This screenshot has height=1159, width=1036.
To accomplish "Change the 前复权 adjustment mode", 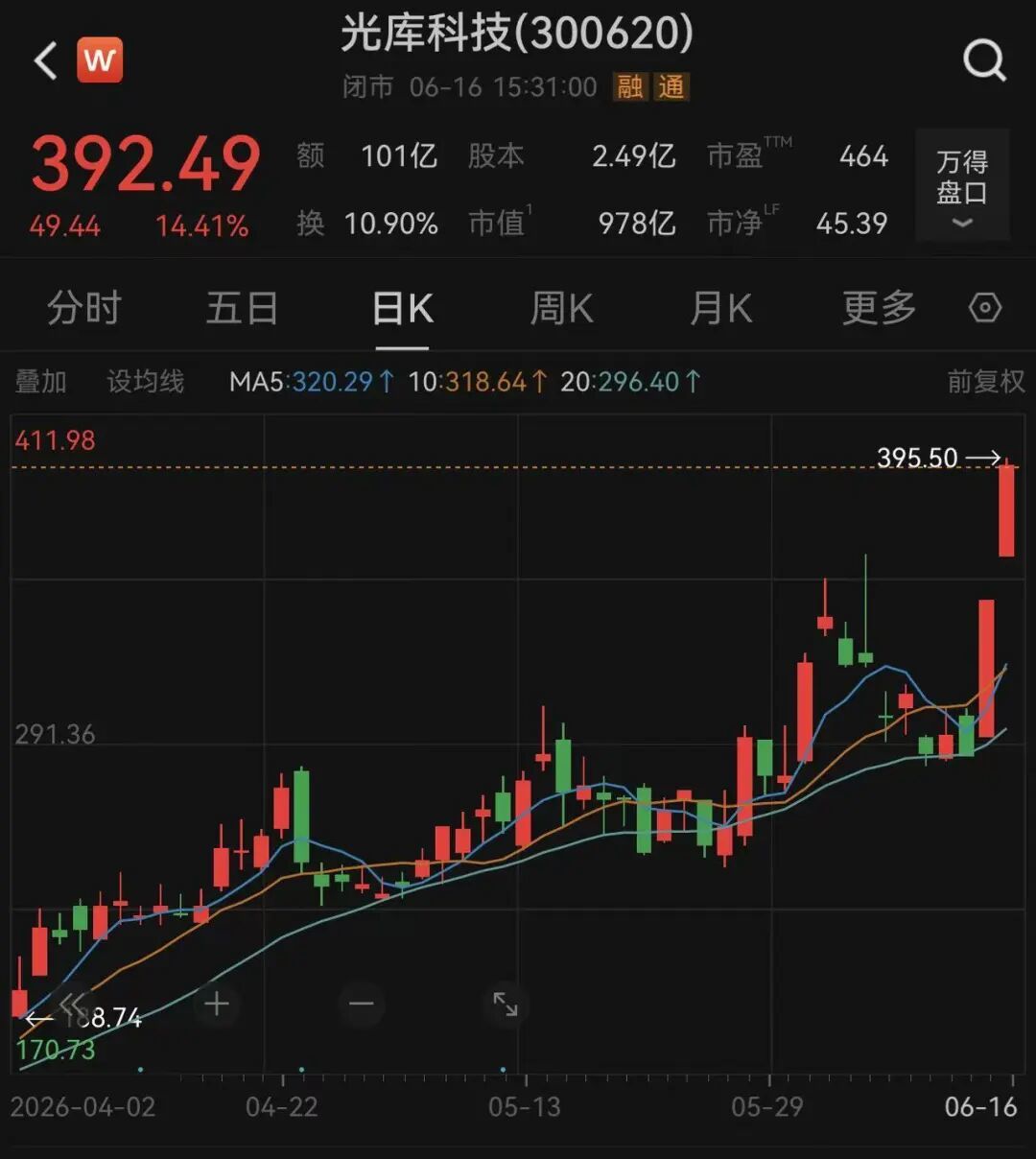I will click(x=986, y=382).
